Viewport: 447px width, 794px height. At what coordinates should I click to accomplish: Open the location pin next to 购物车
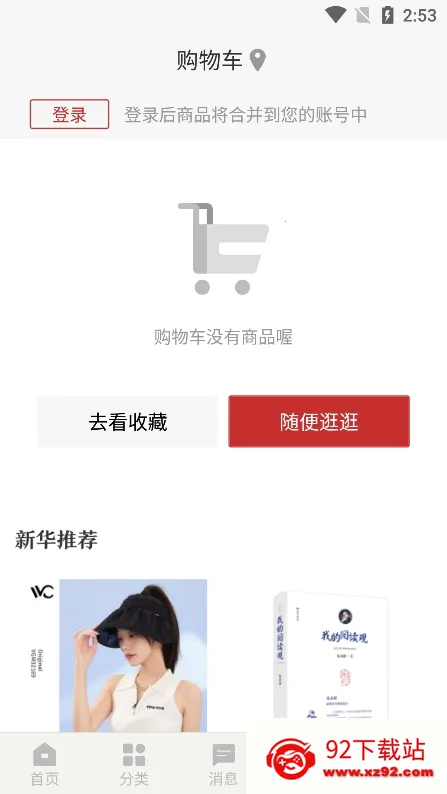258,60
